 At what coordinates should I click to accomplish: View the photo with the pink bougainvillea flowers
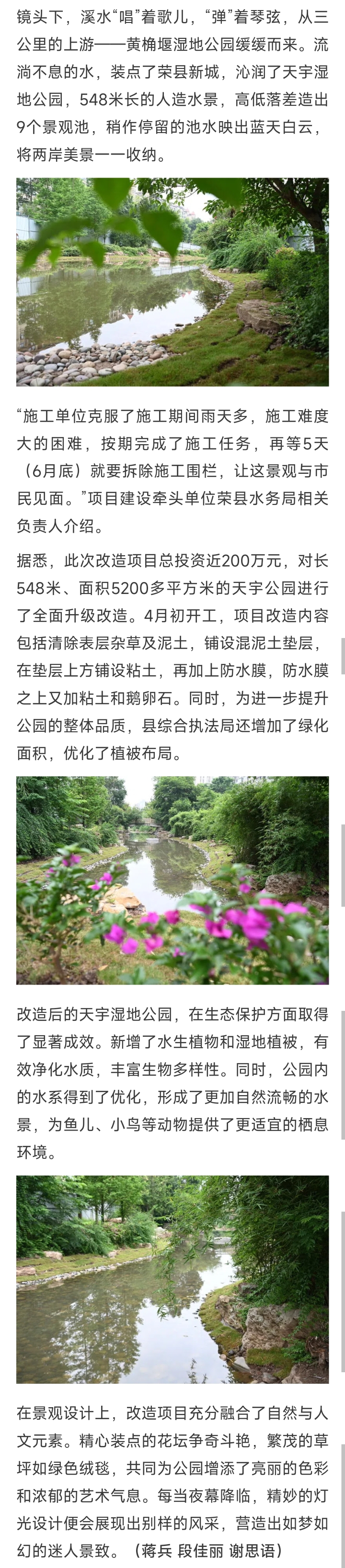(172, 880)
